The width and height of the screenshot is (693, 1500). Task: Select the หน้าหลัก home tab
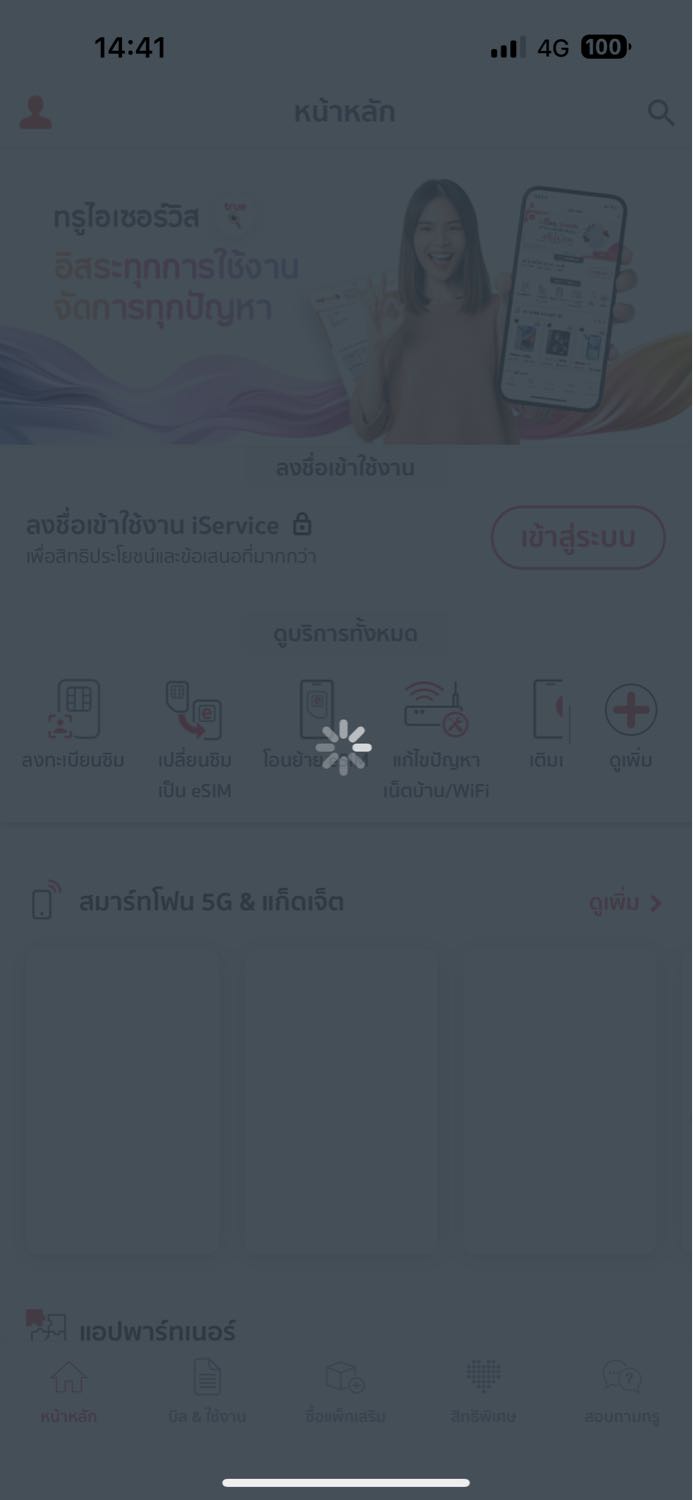pyautogui.click(x=69, y=1392)
